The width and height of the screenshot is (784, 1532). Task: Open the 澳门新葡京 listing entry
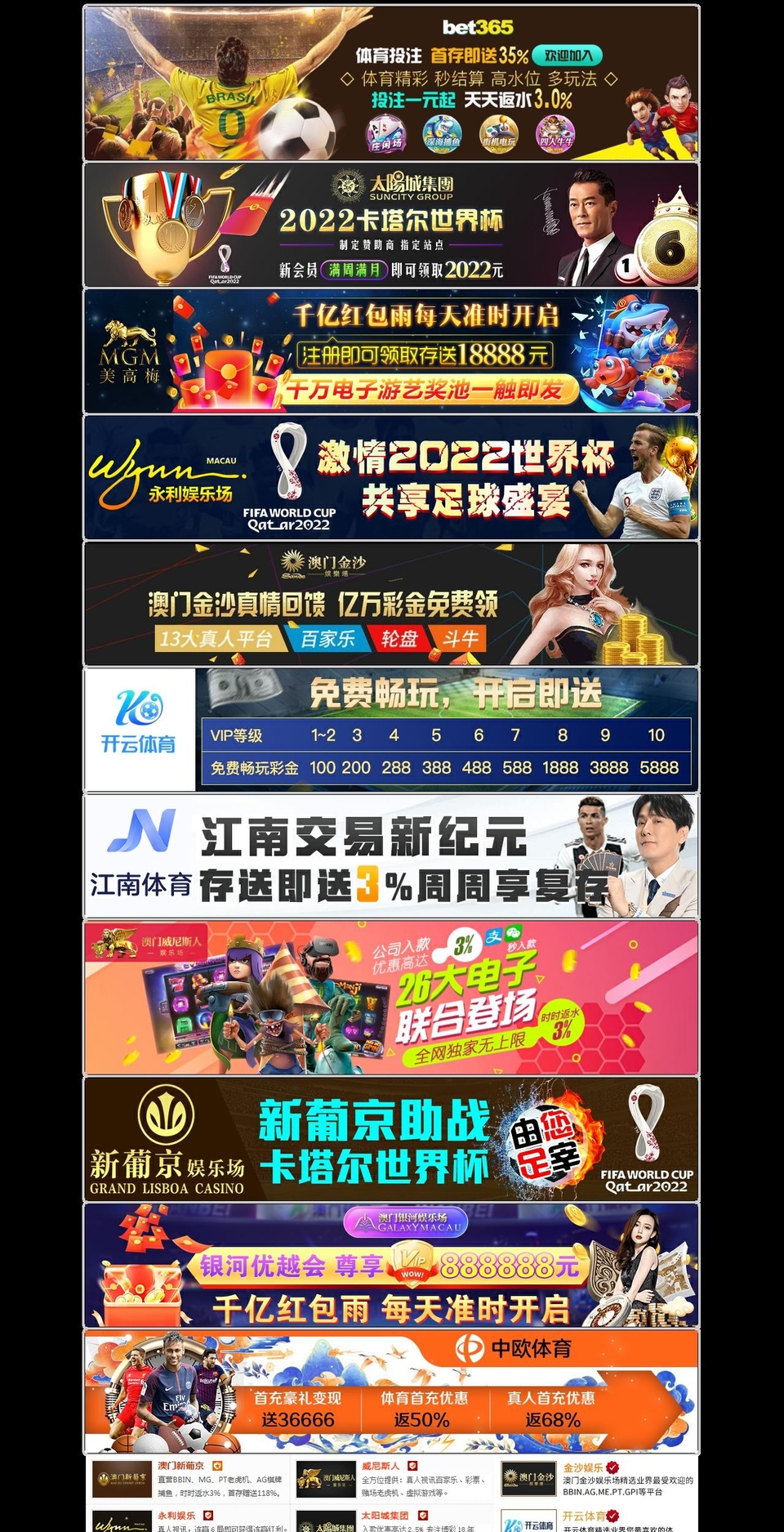[x=188, y=1480]
